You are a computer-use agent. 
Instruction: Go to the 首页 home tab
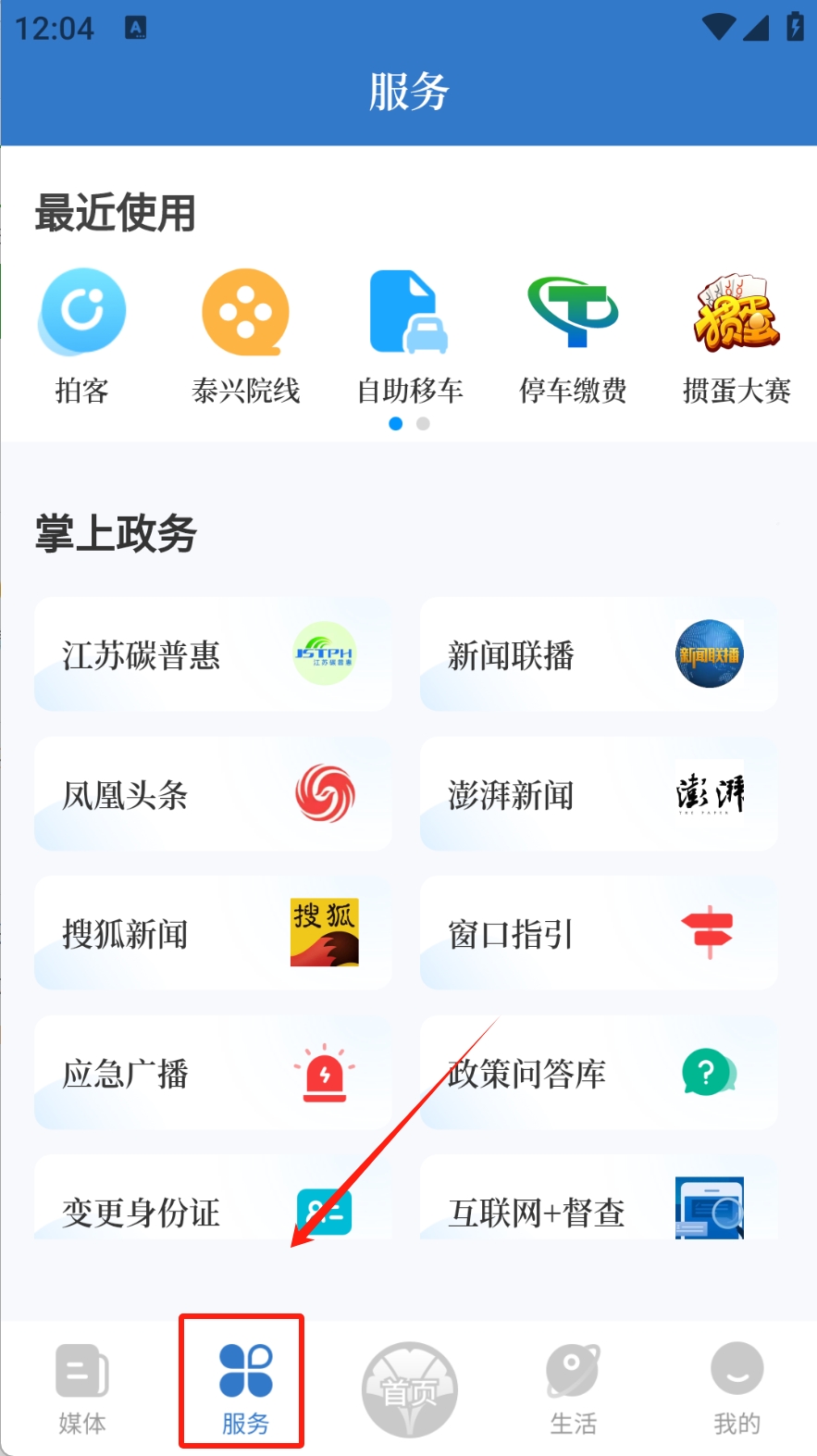[409, 1388]
